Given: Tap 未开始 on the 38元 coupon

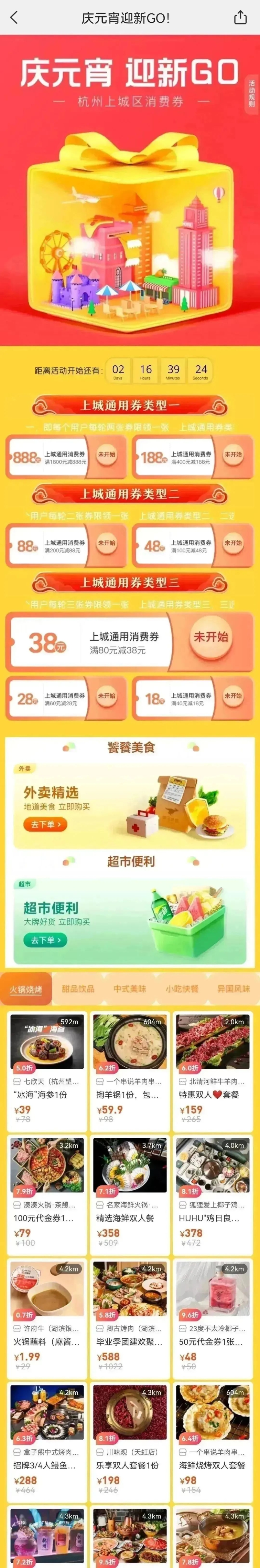Looking at the screenshot, I should pyautogui.click(x=210, y=637).
